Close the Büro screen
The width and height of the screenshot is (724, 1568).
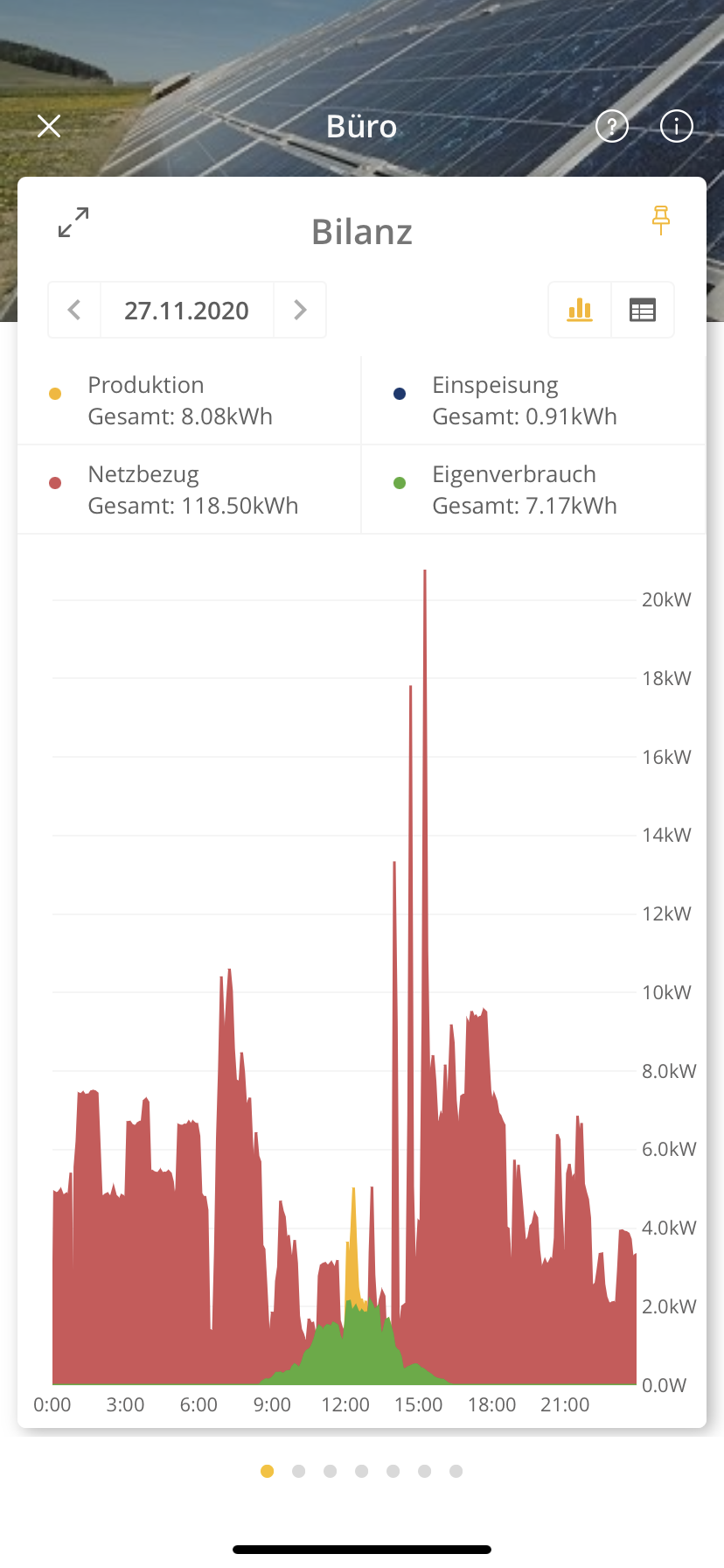(x=49, y=126)
